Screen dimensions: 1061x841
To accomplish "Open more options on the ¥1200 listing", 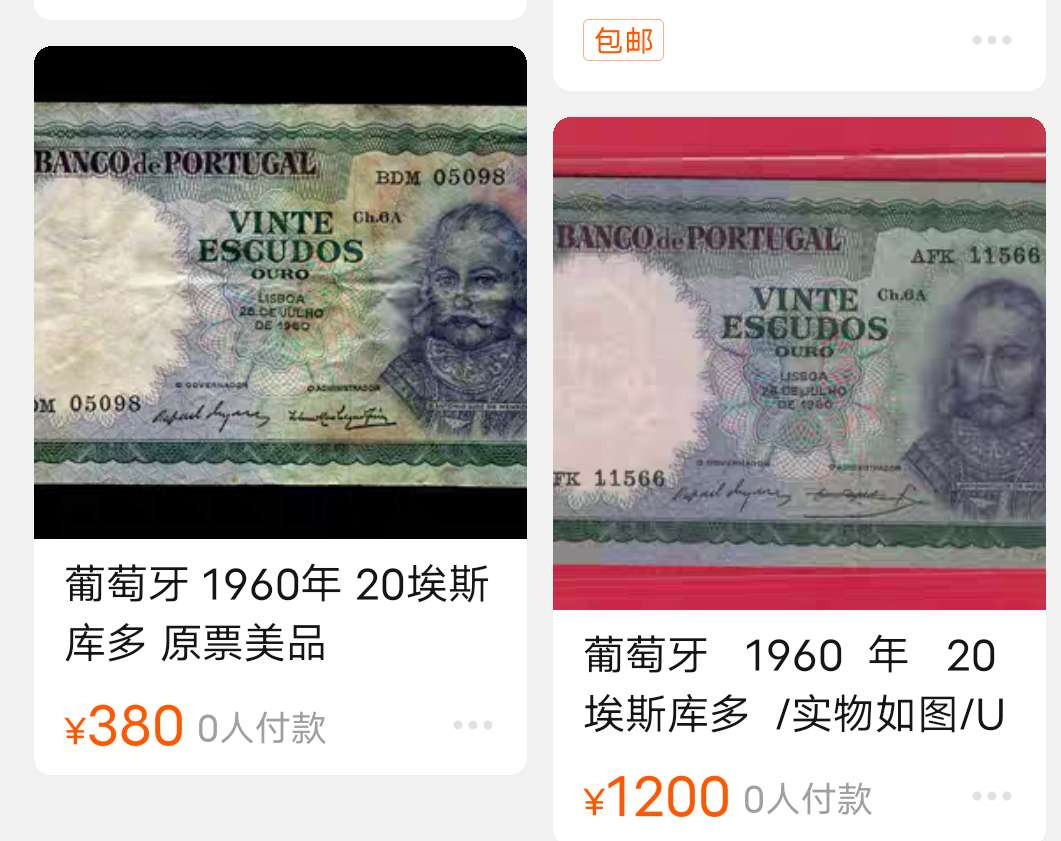I will tap(991, 796).
